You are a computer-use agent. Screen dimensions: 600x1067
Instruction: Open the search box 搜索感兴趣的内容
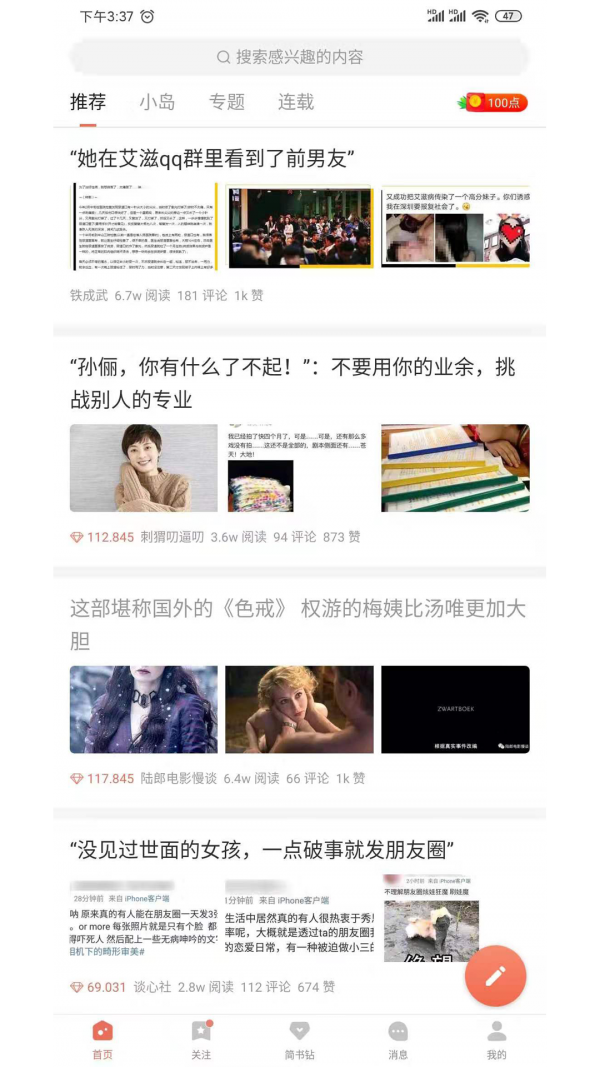299,57
